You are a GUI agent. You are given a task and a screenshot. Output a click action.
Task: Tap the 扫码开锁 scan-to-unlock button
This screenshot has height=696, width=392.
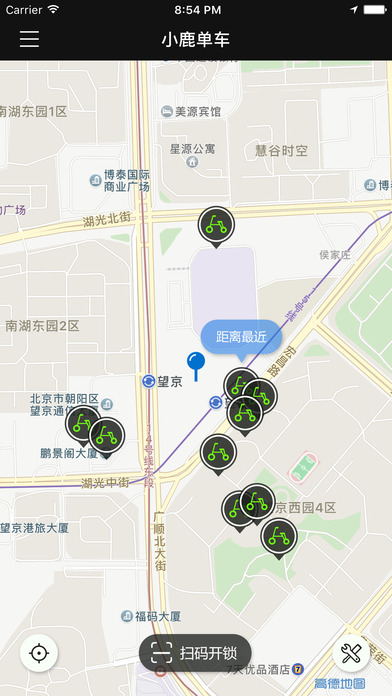(x=195, y=653)
